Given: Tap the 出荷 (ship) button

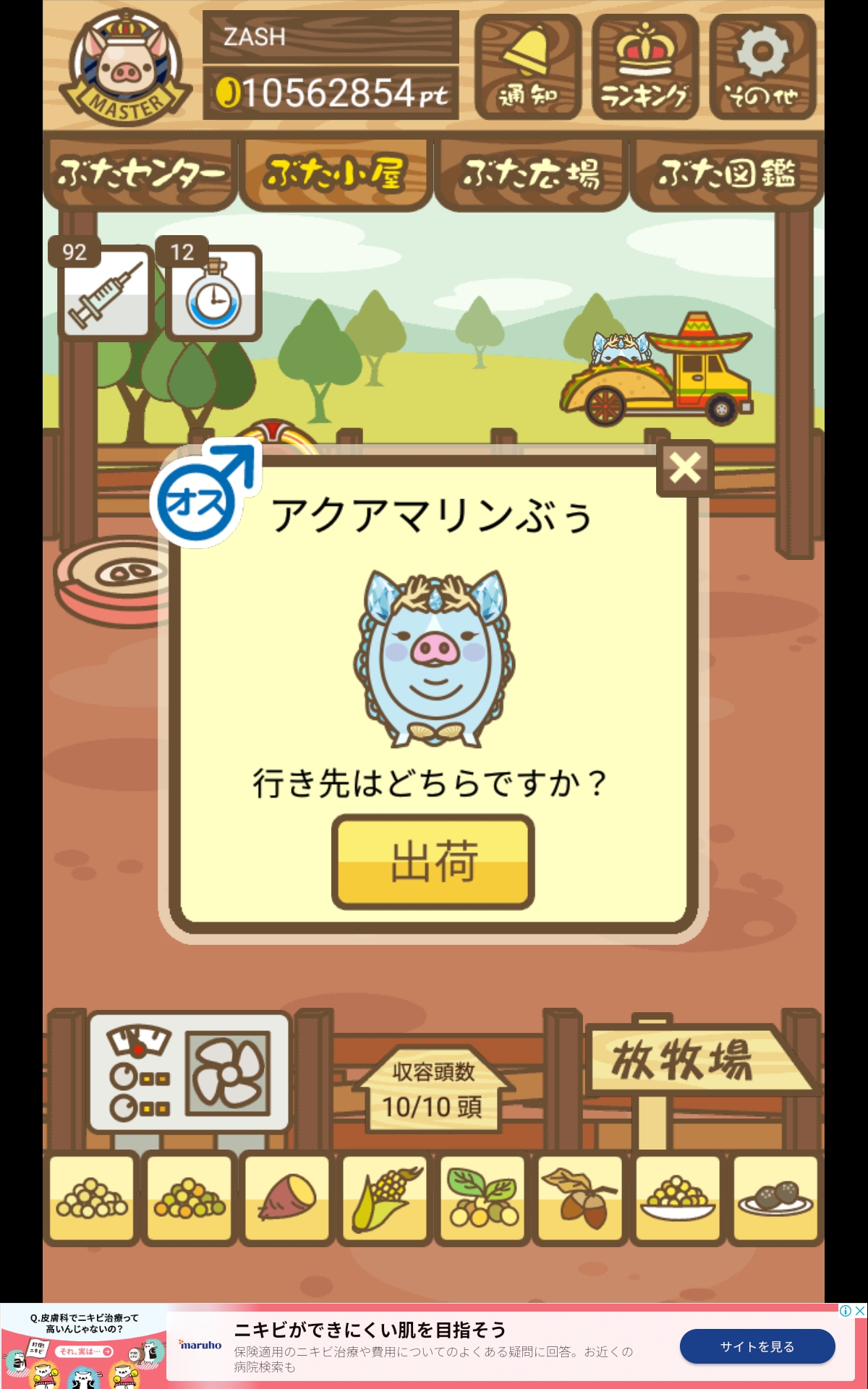Looking at the screenshot, I should 433,861.
